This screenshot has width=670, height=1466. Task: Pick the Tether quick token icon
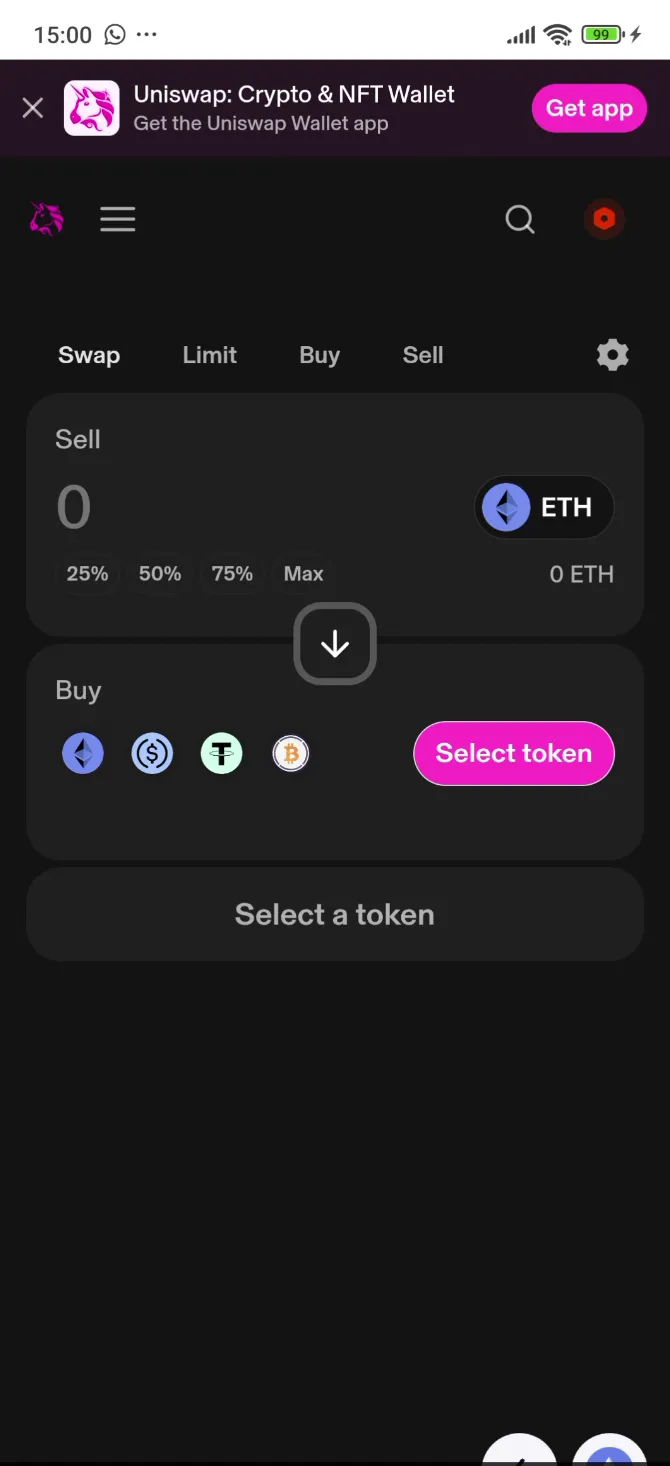coord(222,753)
